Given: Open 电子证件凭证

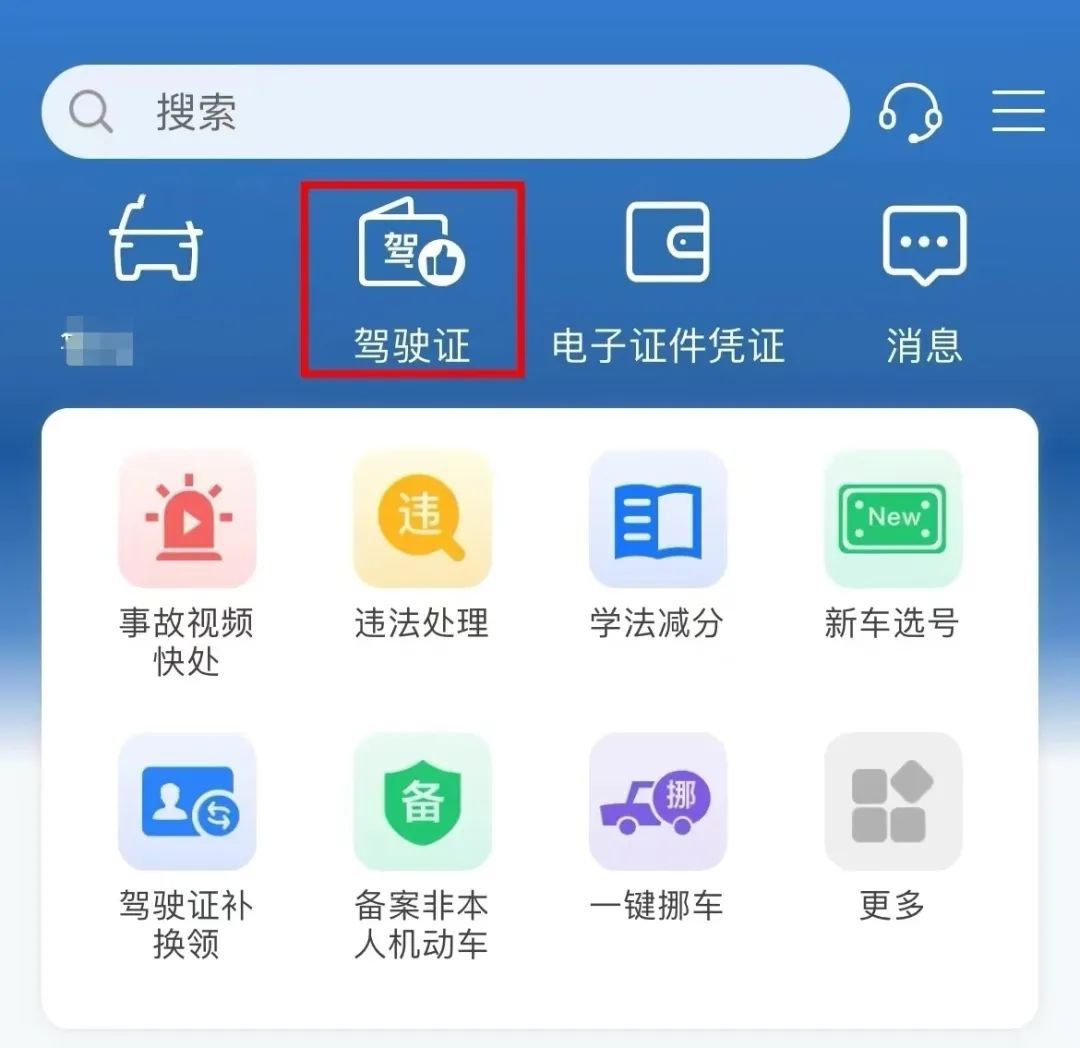Looking at the screenshot, I should click(x=668, y=278).
